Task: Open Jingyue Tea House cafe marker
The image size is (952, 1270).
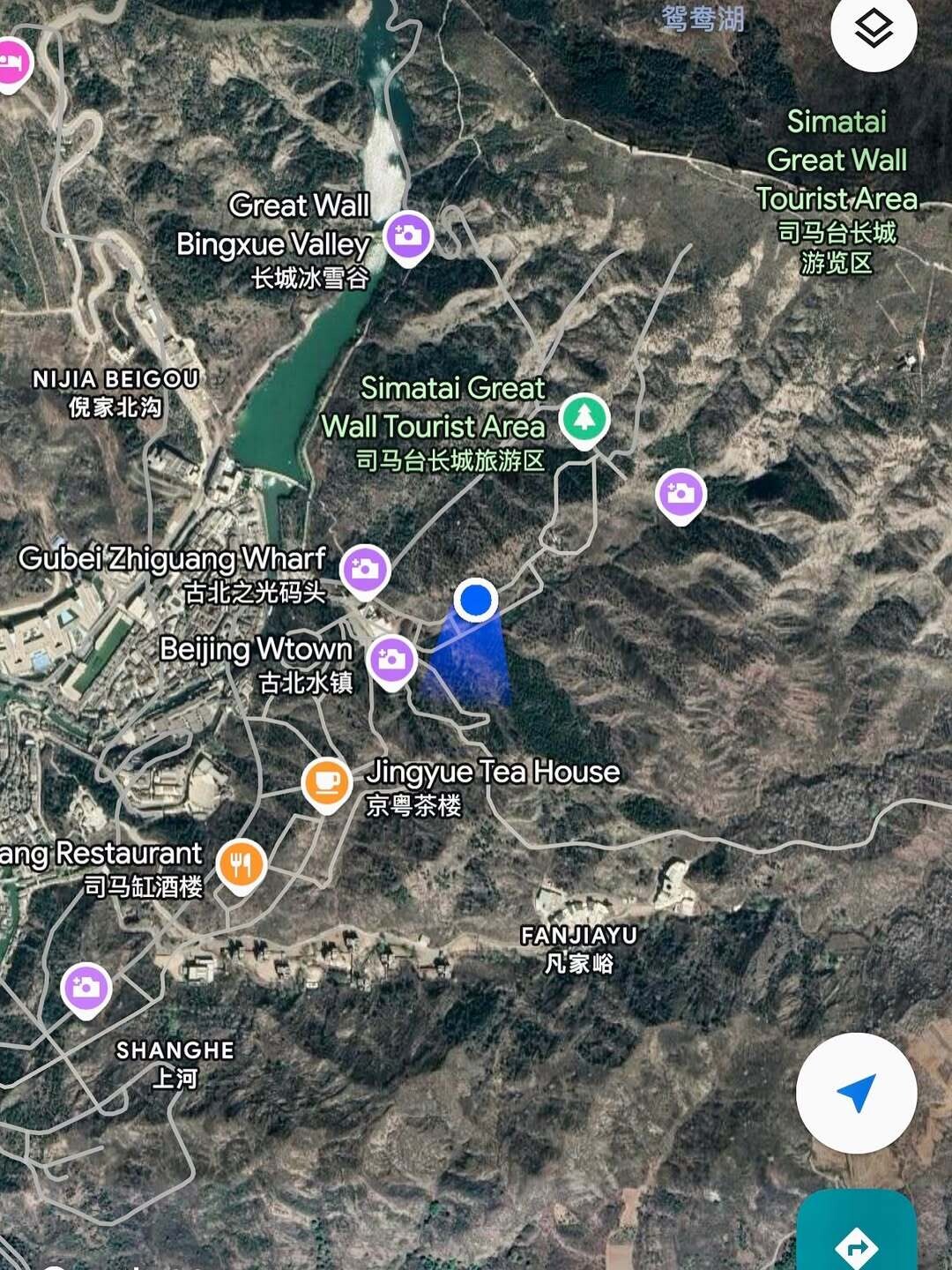Action: 326,782
